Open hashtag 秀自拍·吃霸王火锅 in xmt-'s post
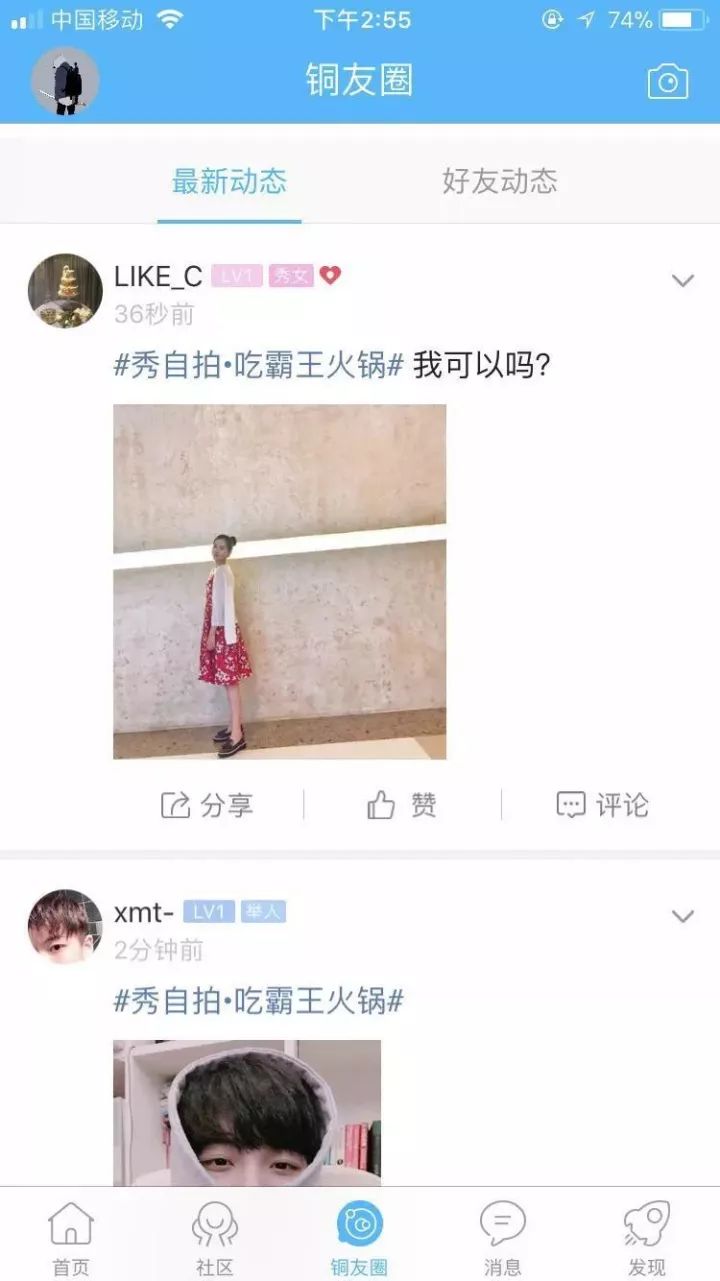 click(258, 1001)
